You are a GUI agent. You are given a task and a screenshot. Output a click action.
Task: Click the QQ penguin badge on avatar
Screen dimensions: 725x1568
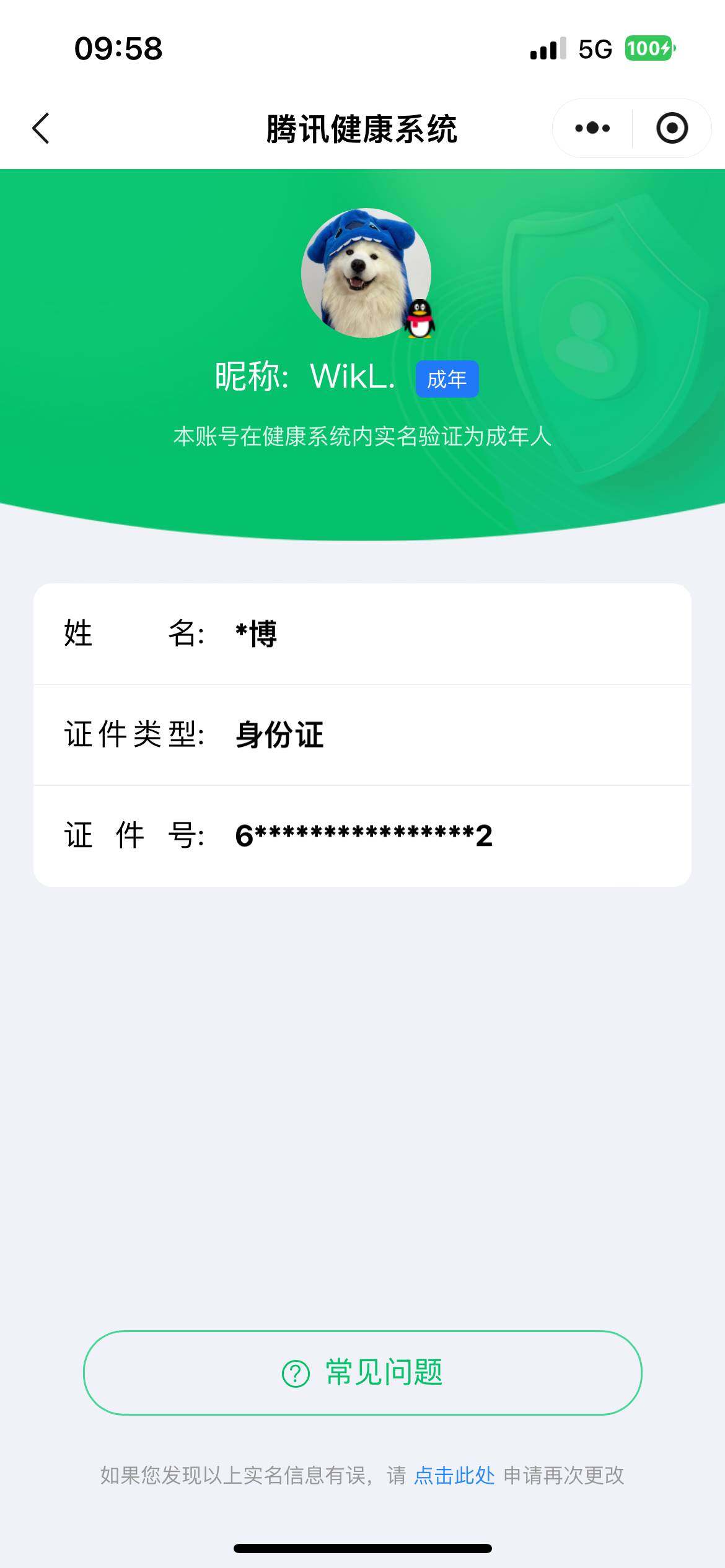419,320
